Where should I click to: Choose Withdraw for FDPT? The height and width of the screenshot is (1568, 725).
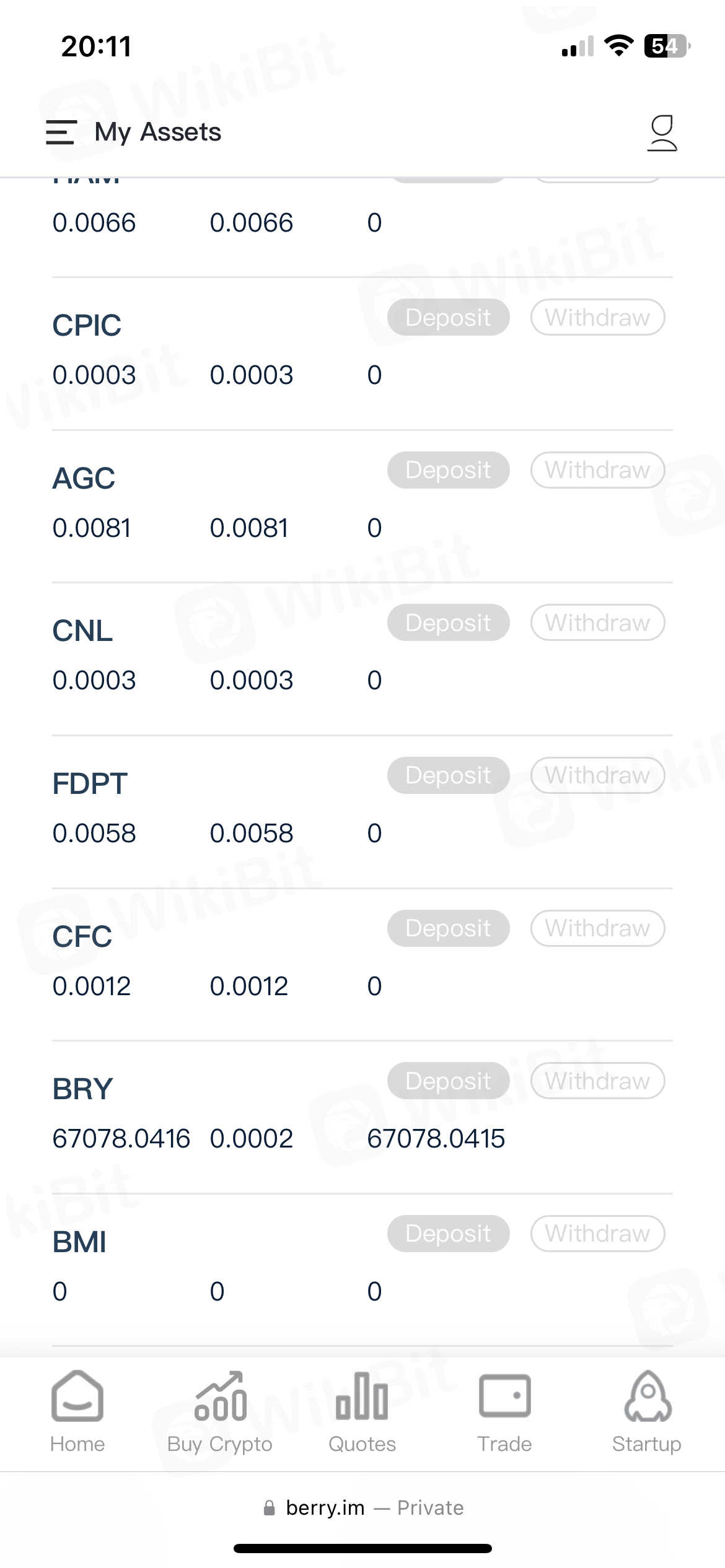point(597,775)
